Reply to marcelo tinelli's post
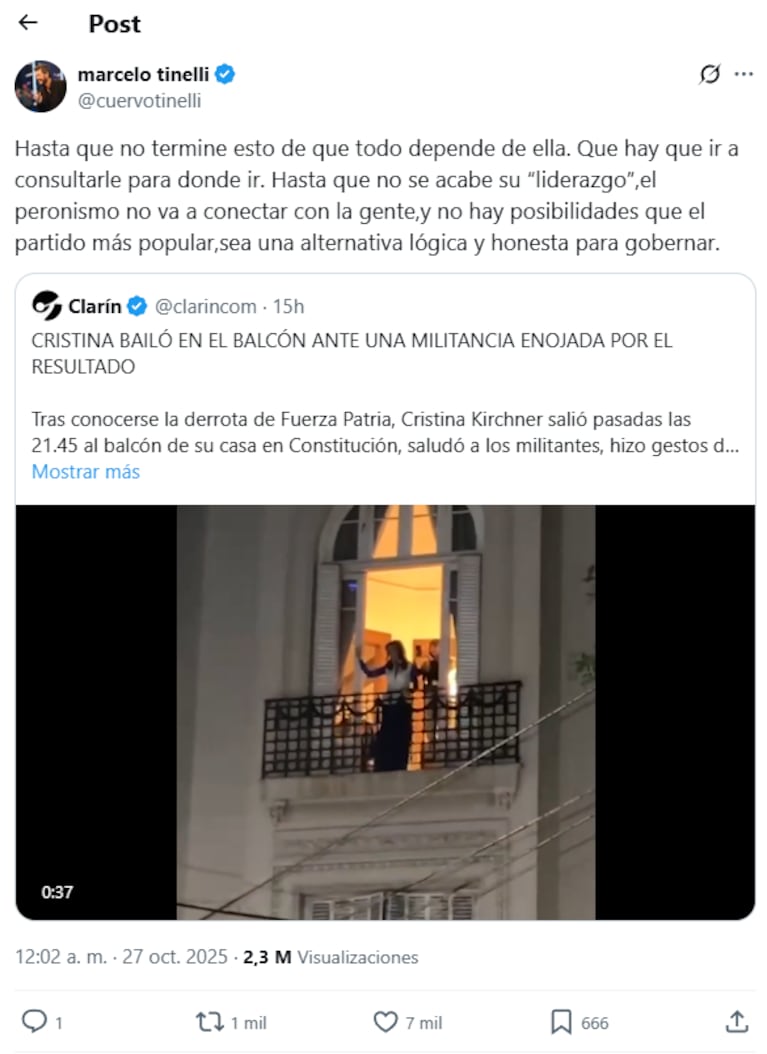The image size is (767, 1054). coord(35,1021)
